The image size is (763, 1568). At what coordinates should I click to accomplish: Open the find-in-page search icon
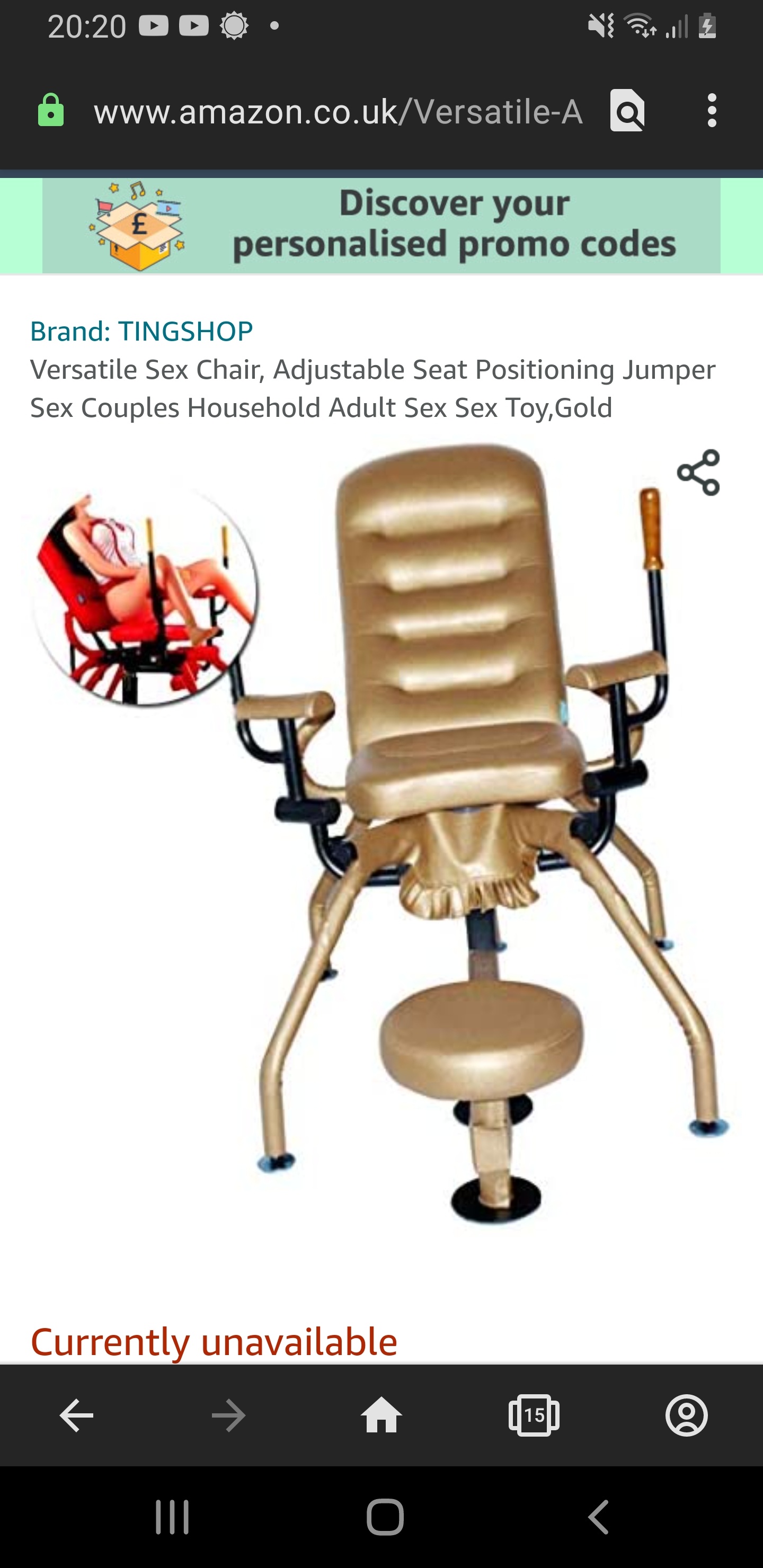click(627, 111)
